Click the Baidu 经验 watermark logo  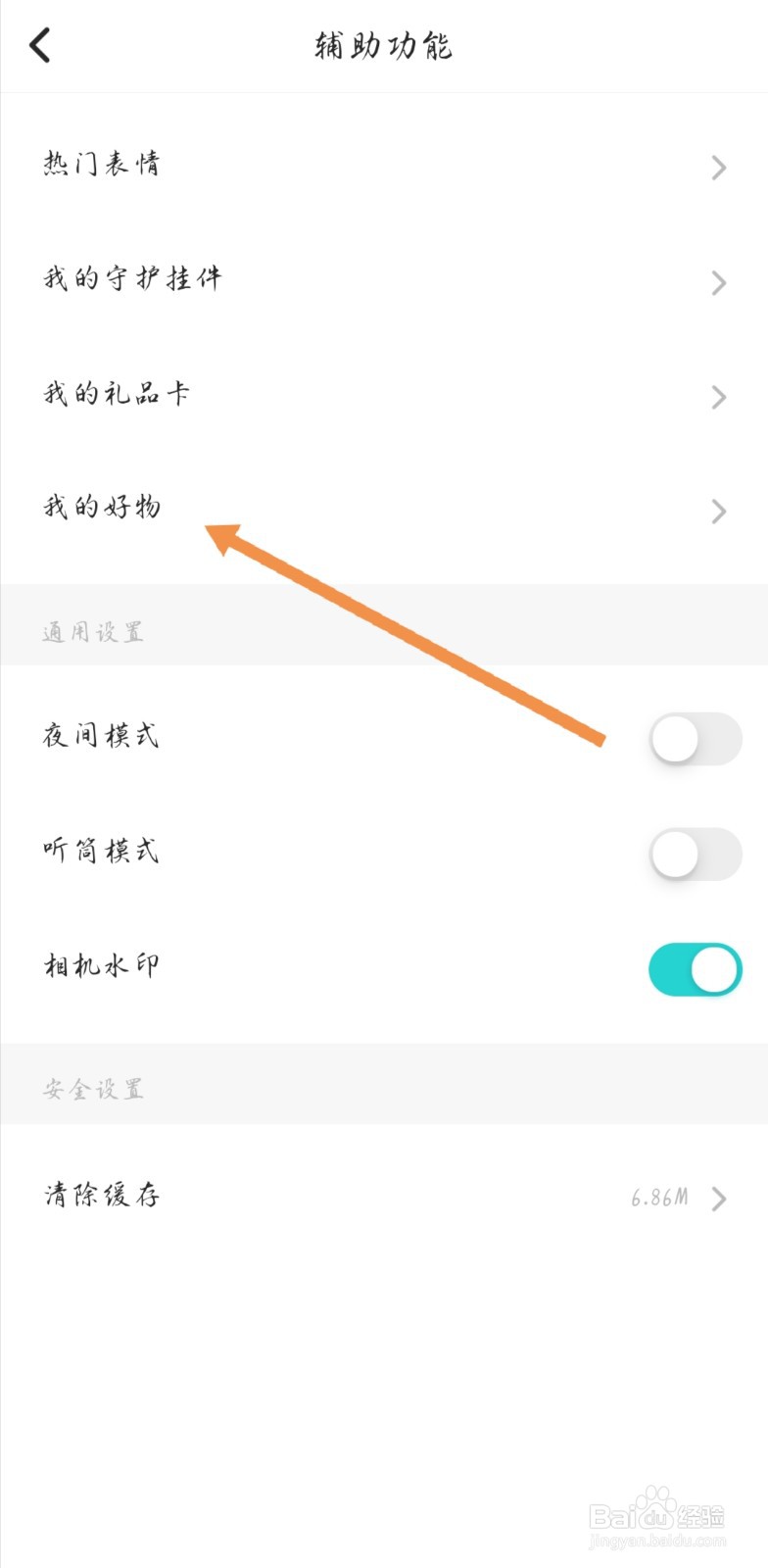(x=658, y=1514)
